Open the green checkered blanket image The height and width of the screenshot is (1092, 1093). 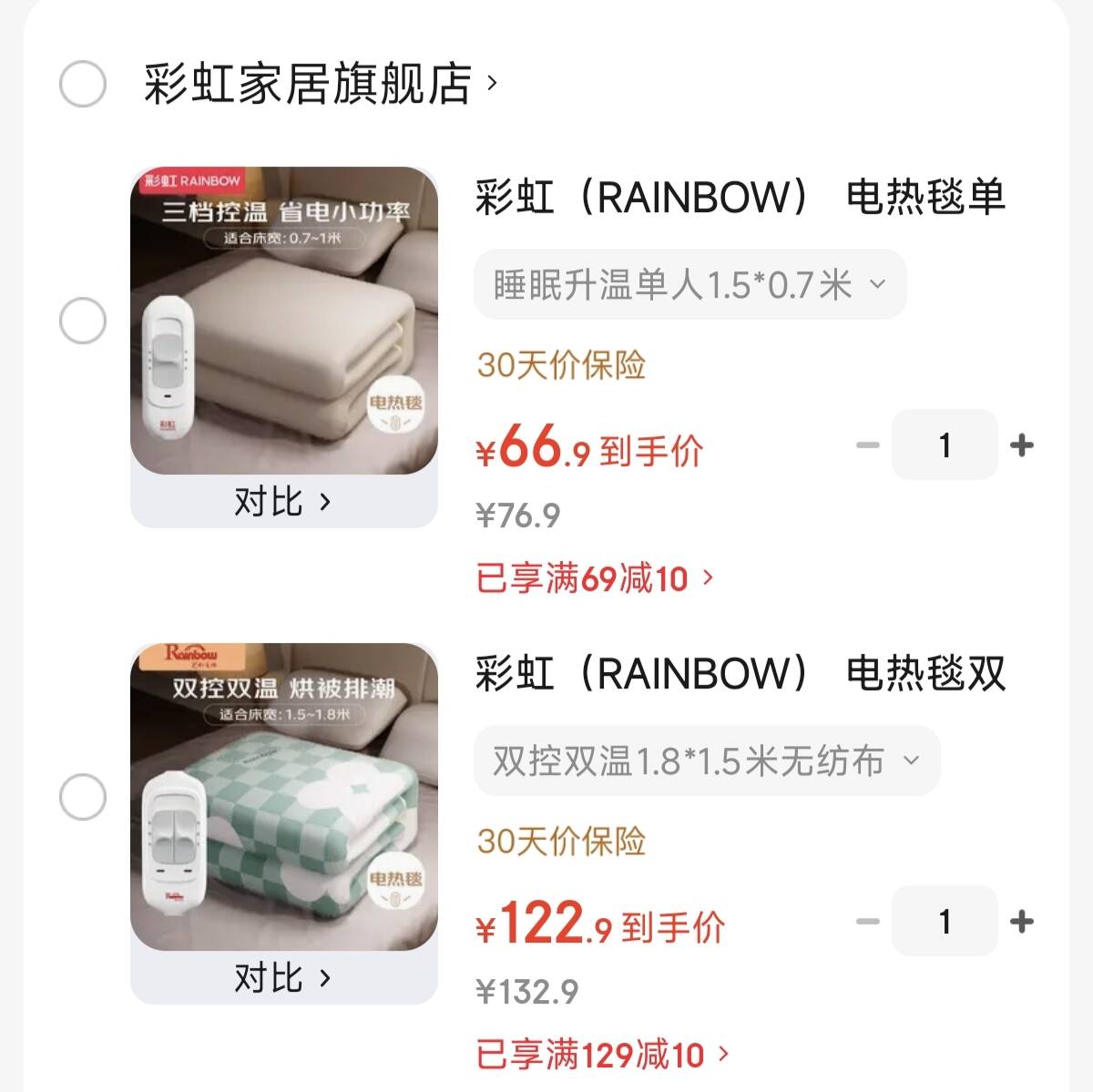[x=284, y=797]
